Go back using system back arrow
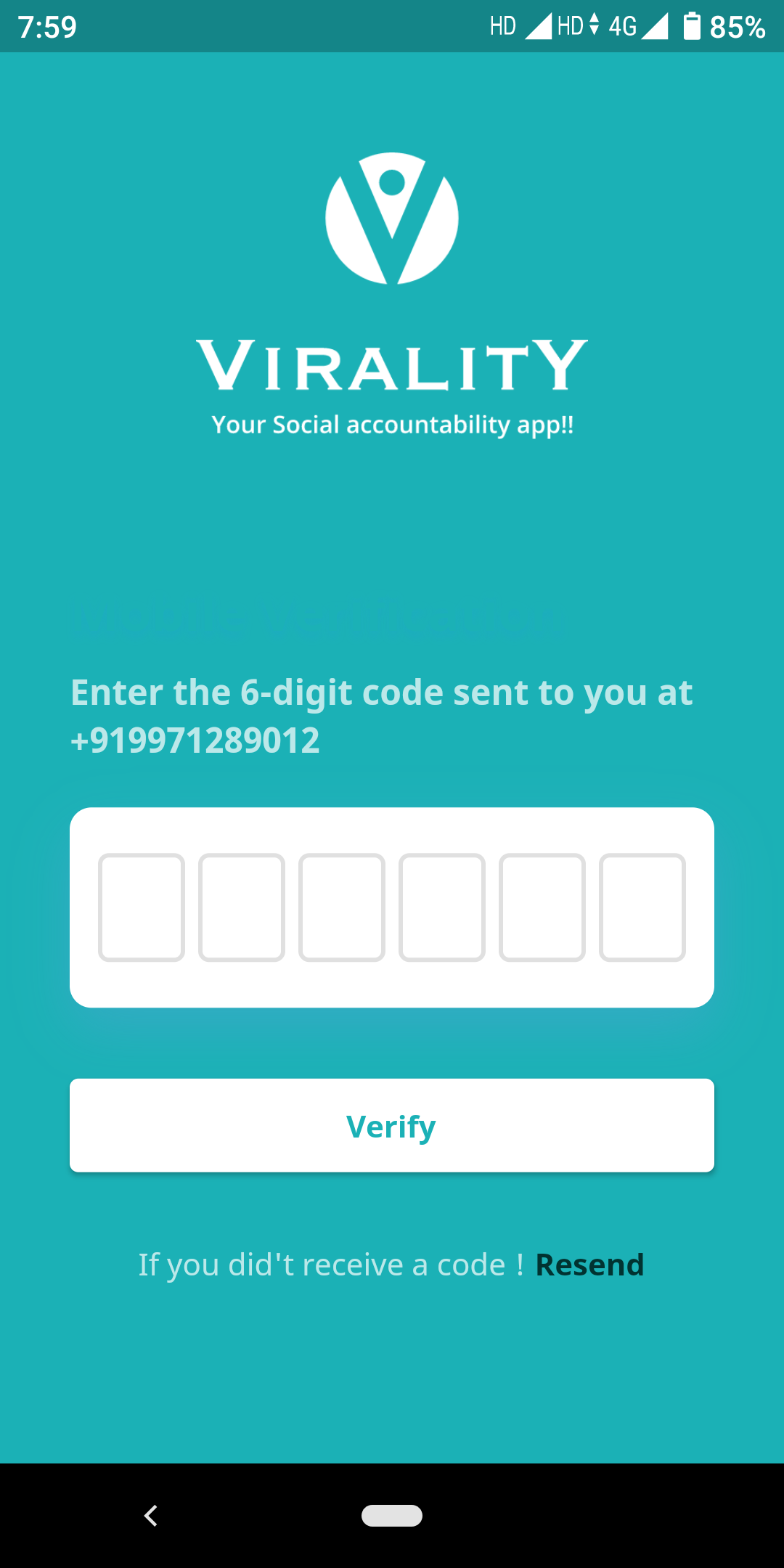 pyautogui.click(x=151, y=1516)
